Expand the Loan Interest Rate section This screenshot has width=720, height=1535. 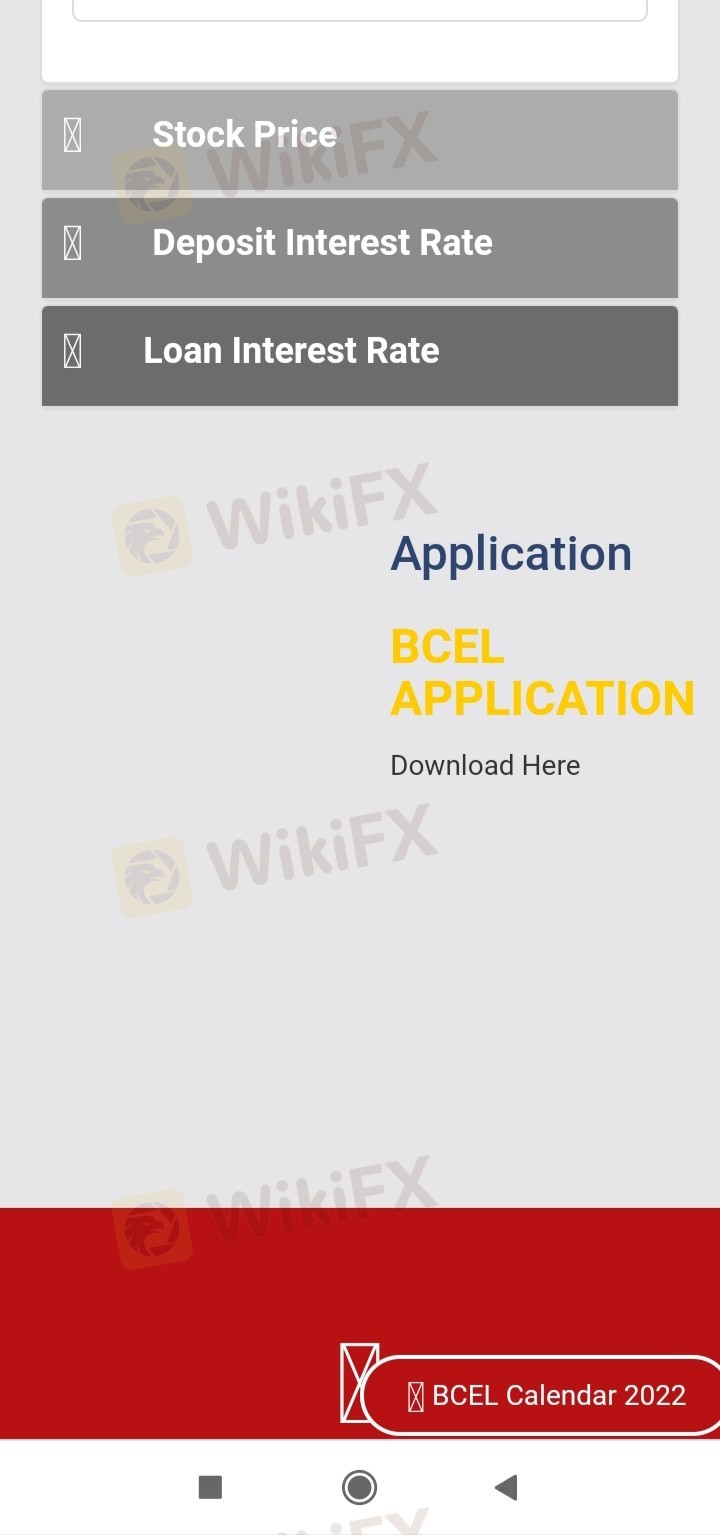[x=360, y=355]
